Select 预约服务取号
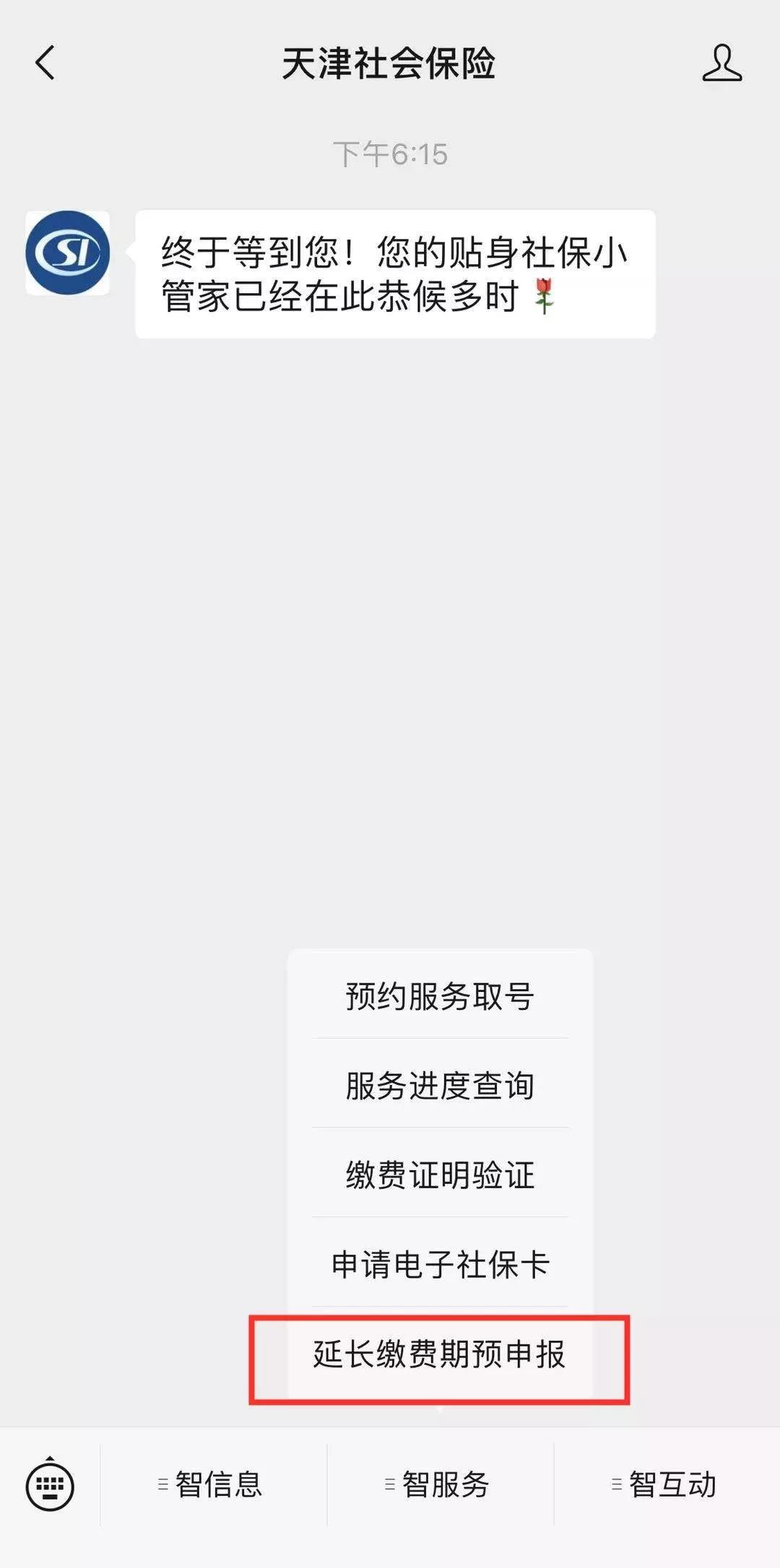The height and width of the screenshot is (1568, 780). (x=440, y=996)
